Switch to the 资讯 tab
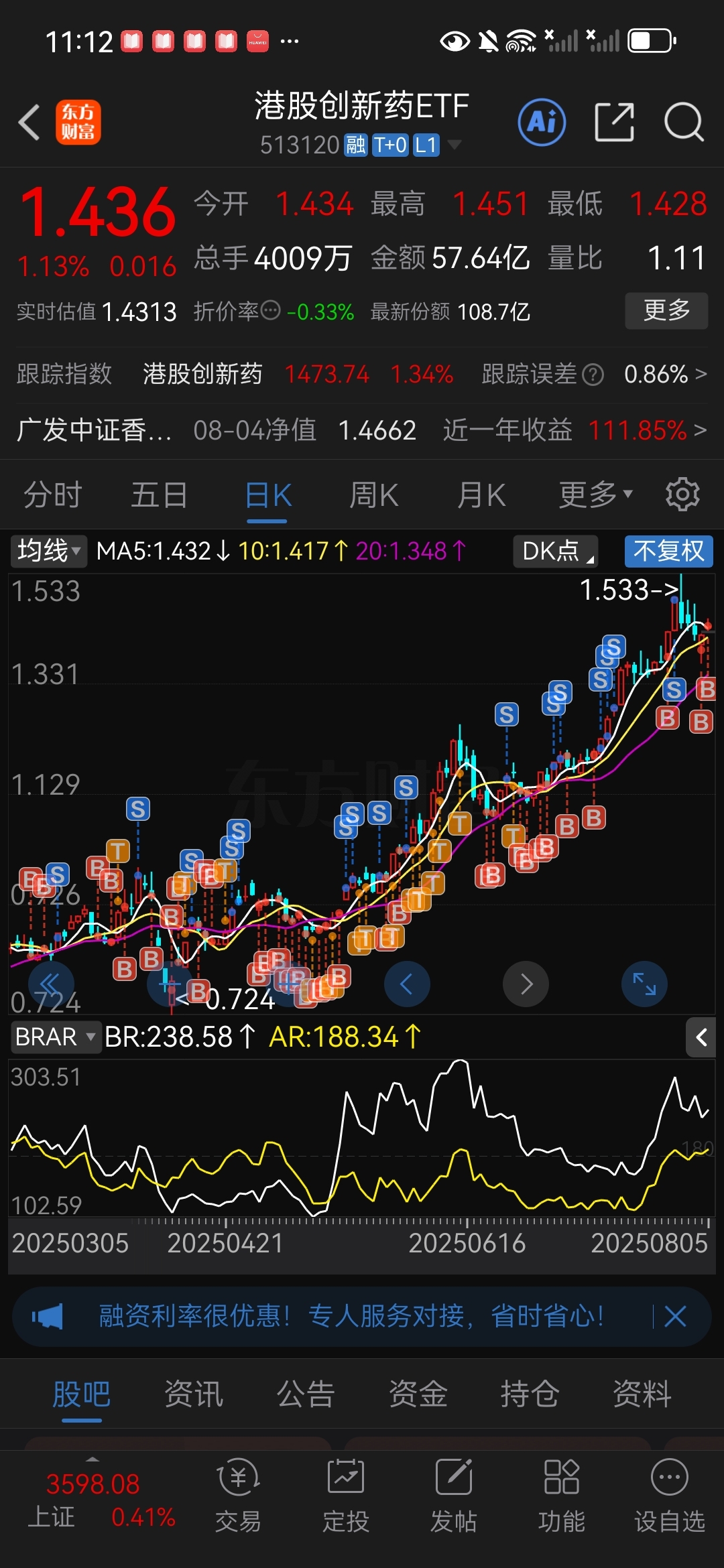724x1568 pixels. [x=194, y=1394]
